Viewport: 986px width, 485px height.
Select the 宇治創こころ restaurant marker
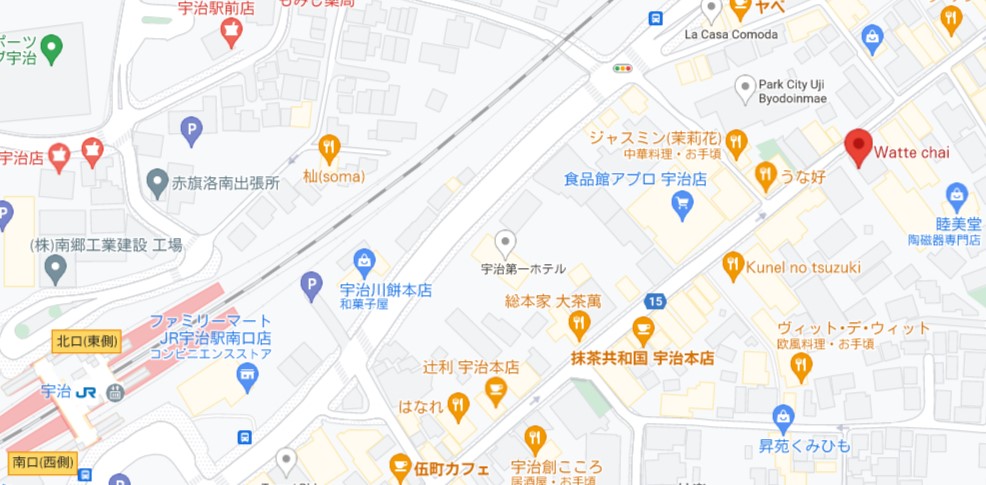[535, 441]
